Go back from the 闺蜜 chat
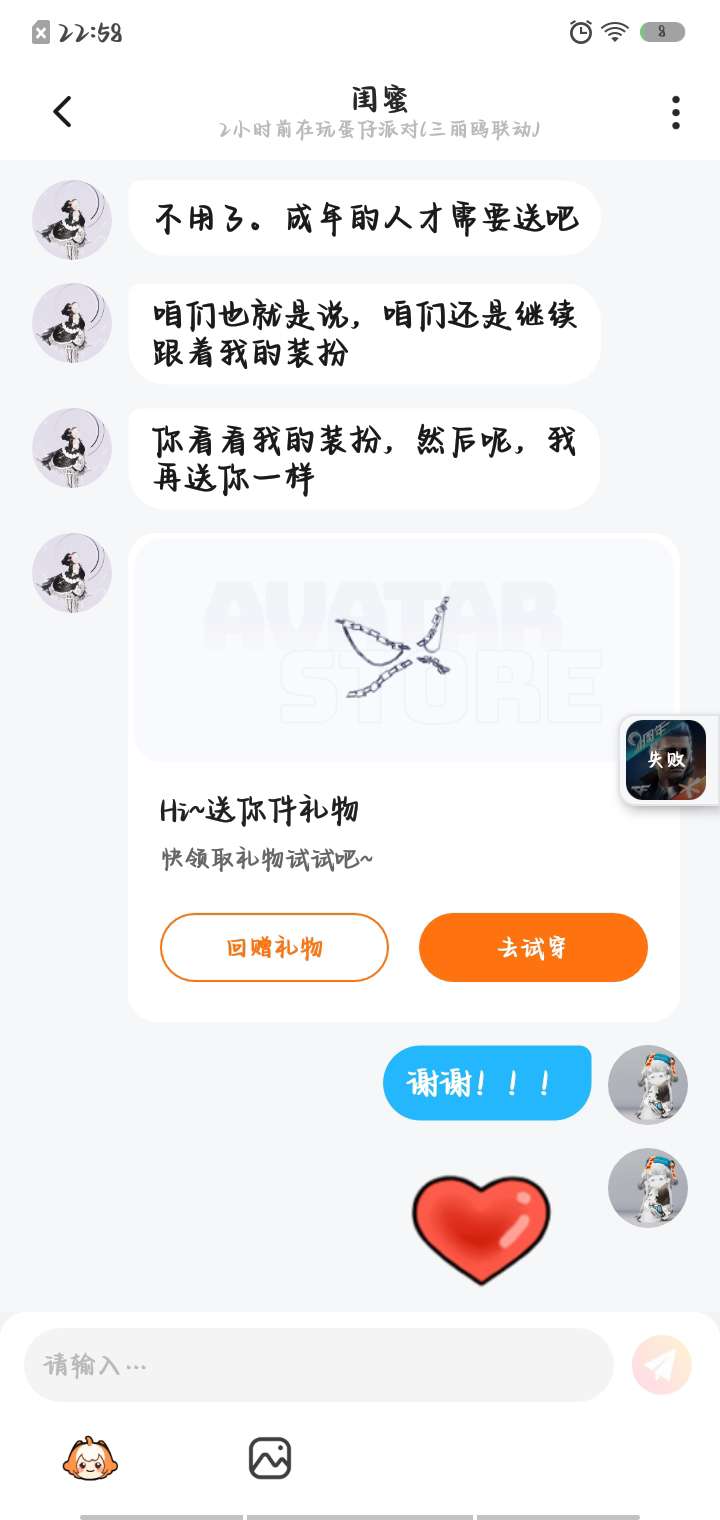Image resolution: width=720 pixels, height=1520 pixels. pos(62,112)
